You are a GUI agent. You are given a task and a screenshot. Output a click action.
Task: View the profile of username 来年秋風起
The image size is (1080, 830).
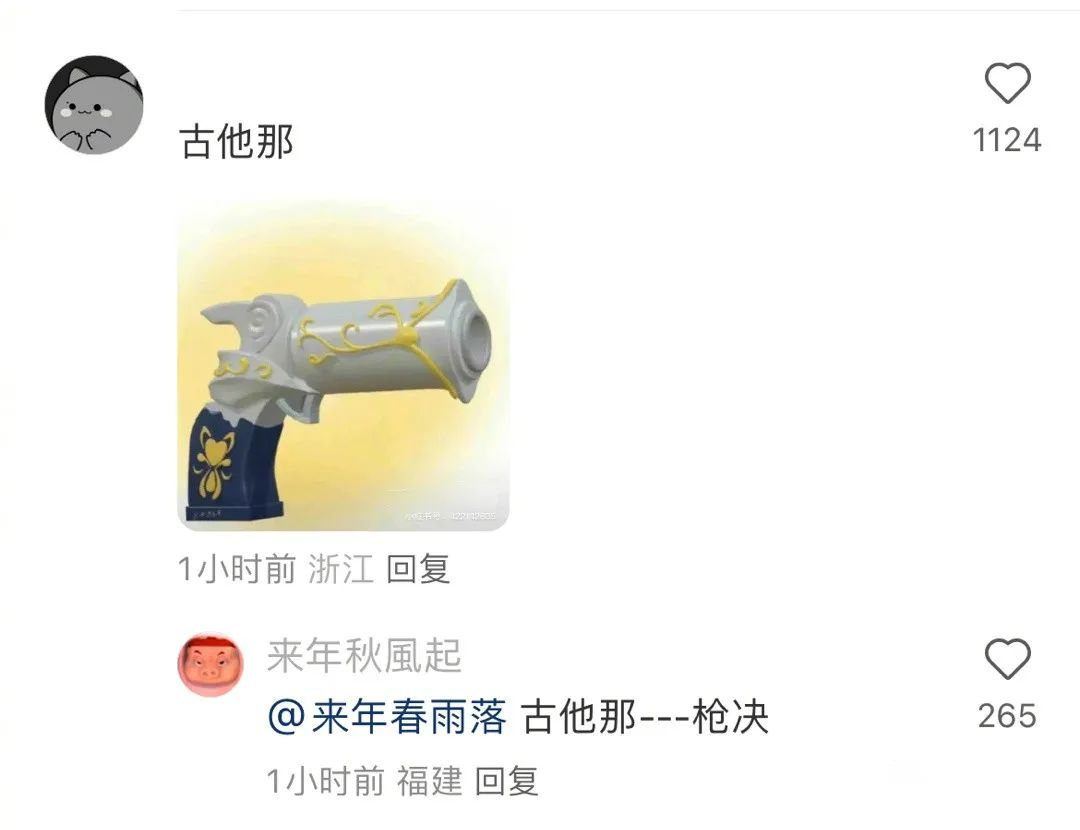(364, 657)
